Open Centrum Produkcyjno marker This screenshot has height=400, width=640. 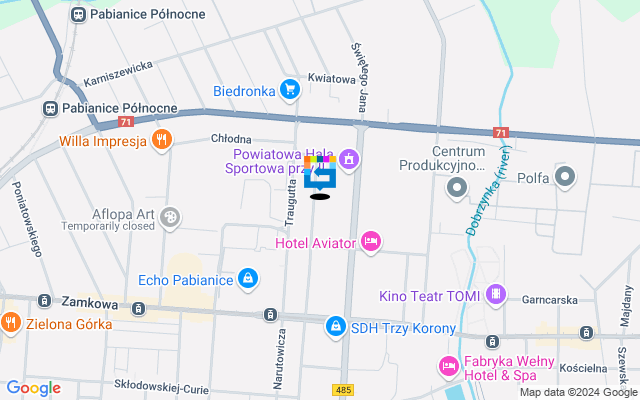457,187
